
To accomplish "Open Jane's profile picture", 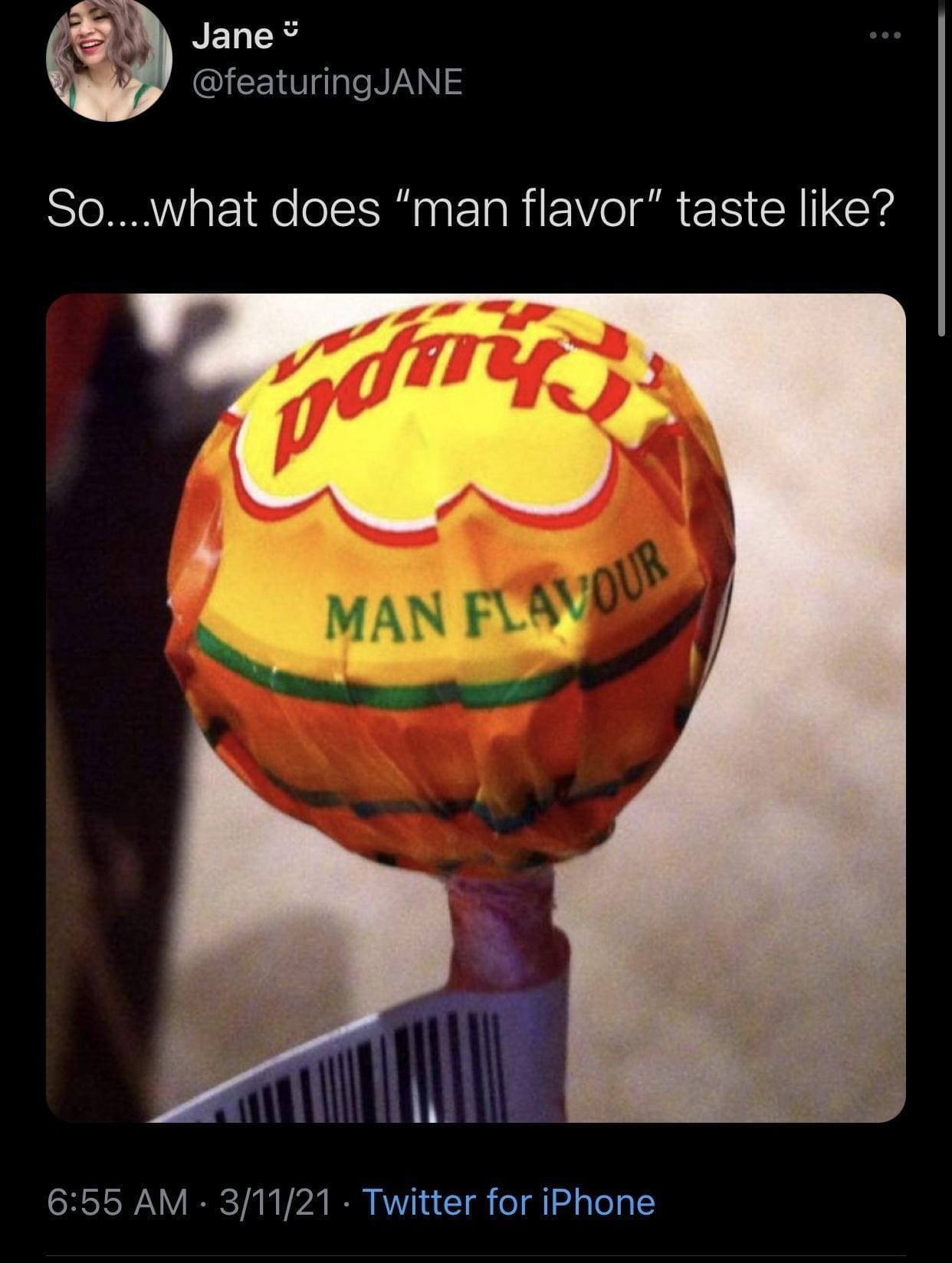I will 108,61.
